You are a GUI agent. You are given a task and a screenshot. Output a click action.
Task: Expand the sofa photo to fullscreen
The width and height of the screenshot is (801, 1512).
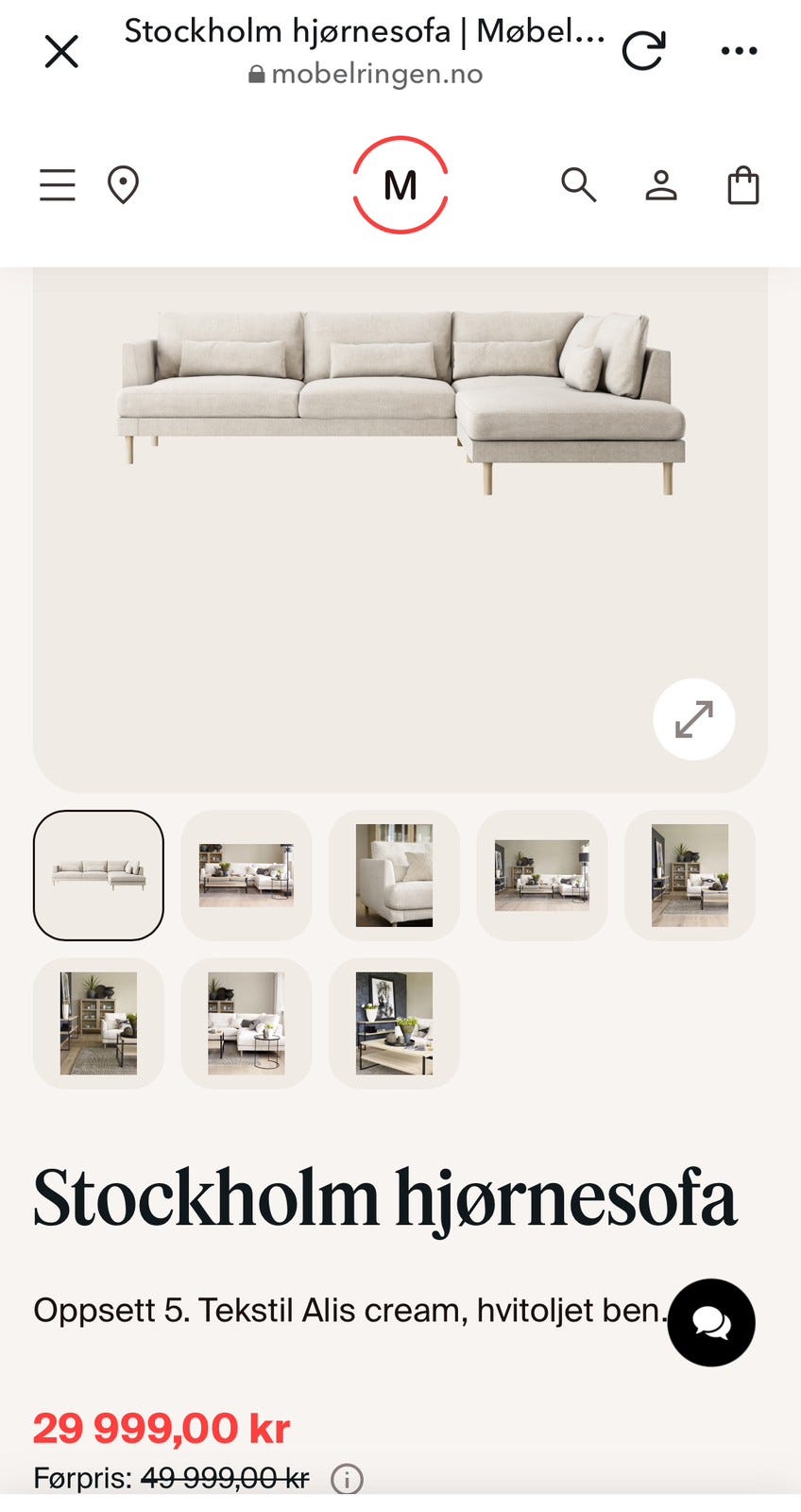(x=694, y=719)
